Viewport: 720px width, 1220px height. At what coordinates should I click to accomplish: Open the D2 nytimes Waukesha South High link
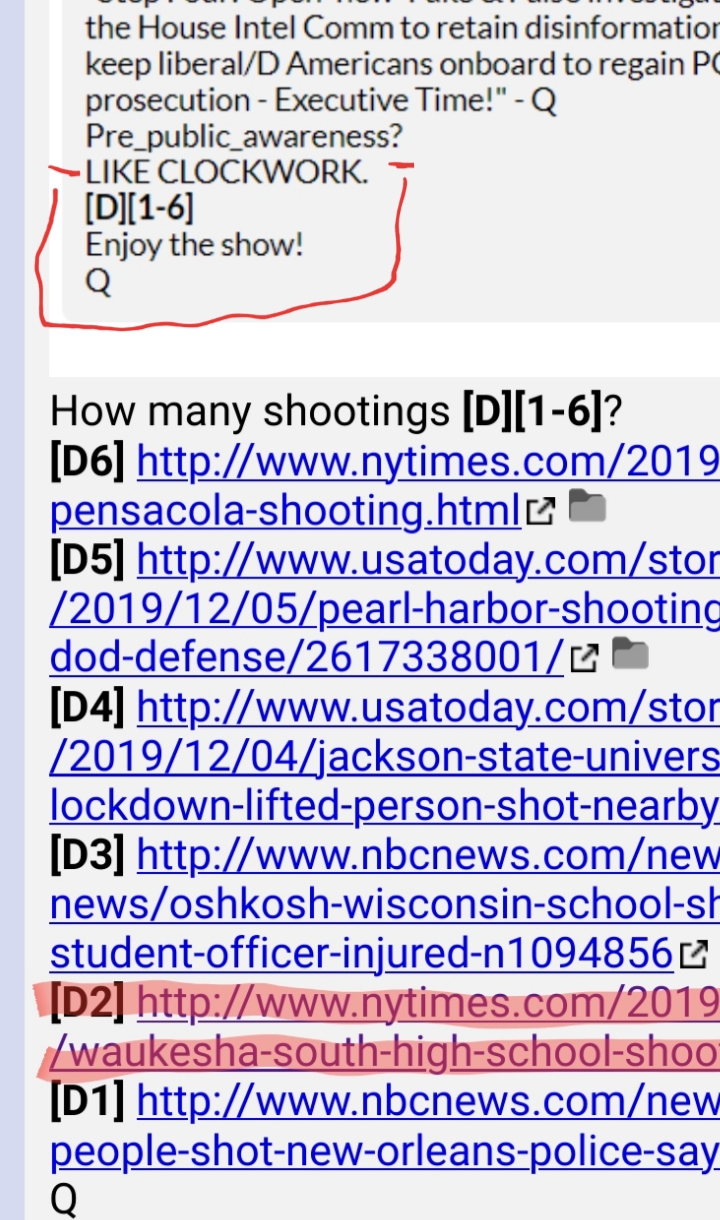pos(385,1023)
